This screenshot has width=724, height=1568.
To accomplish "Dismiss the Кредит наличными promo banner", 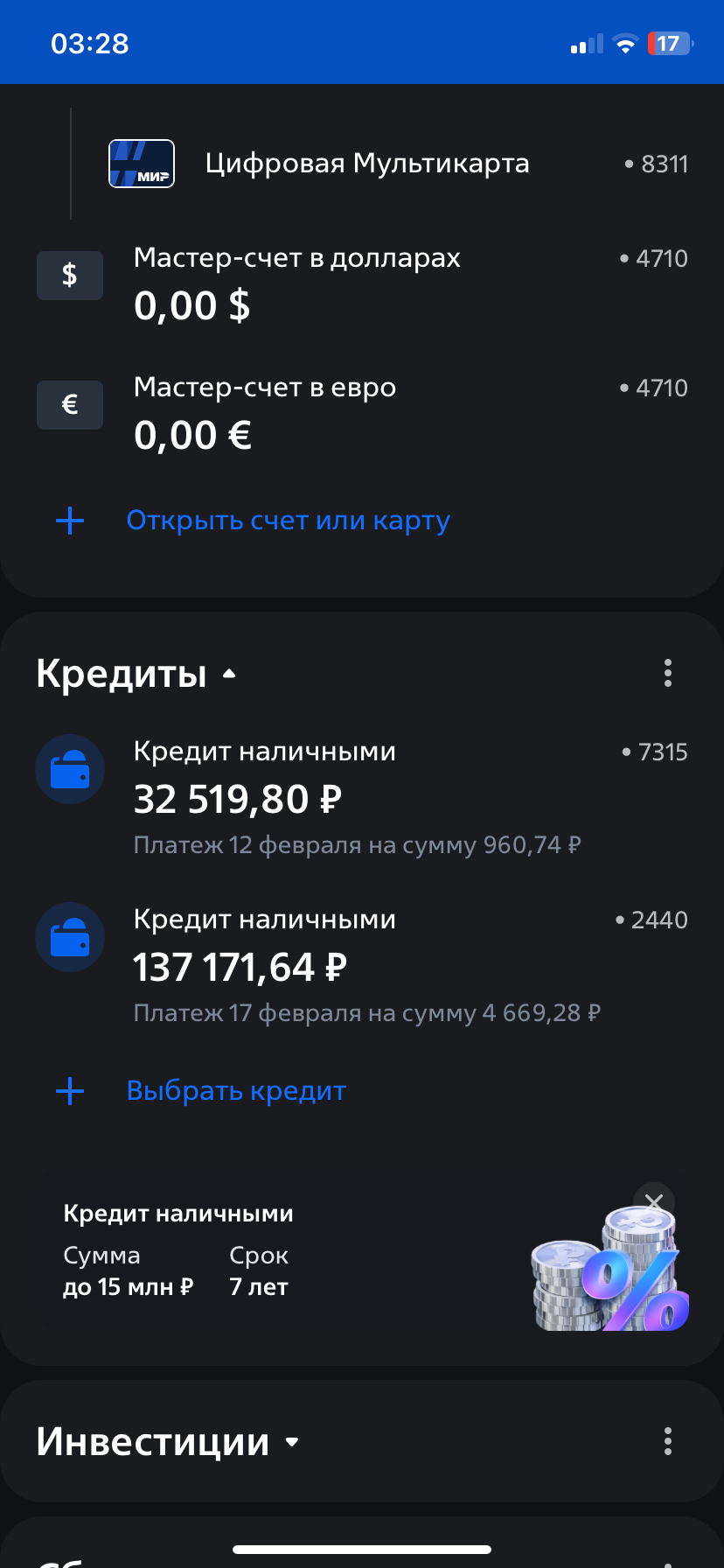I will (654, 1201).
